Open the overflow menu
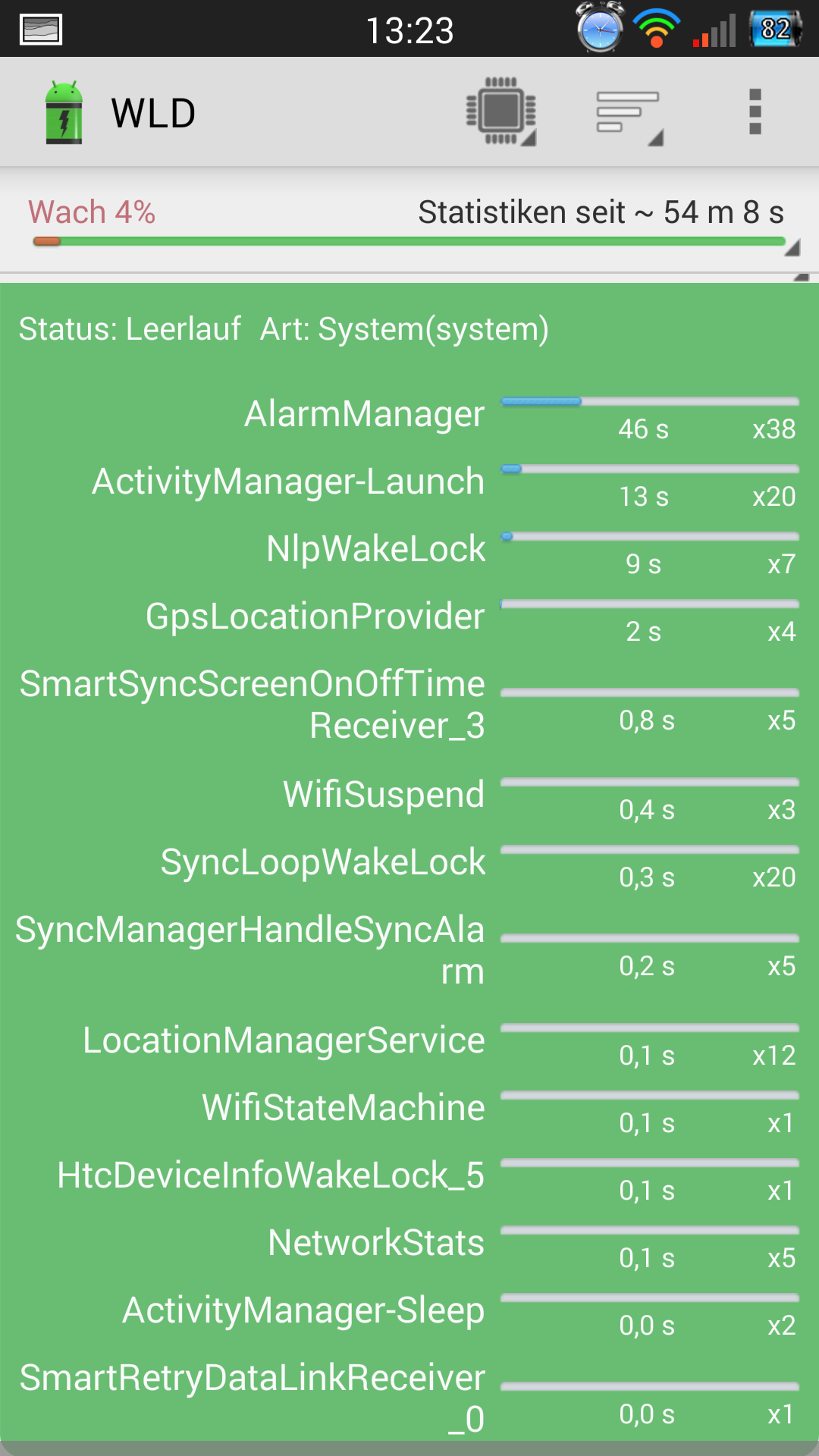Viewport: 819px width, 1456px height. pos(755,112)
